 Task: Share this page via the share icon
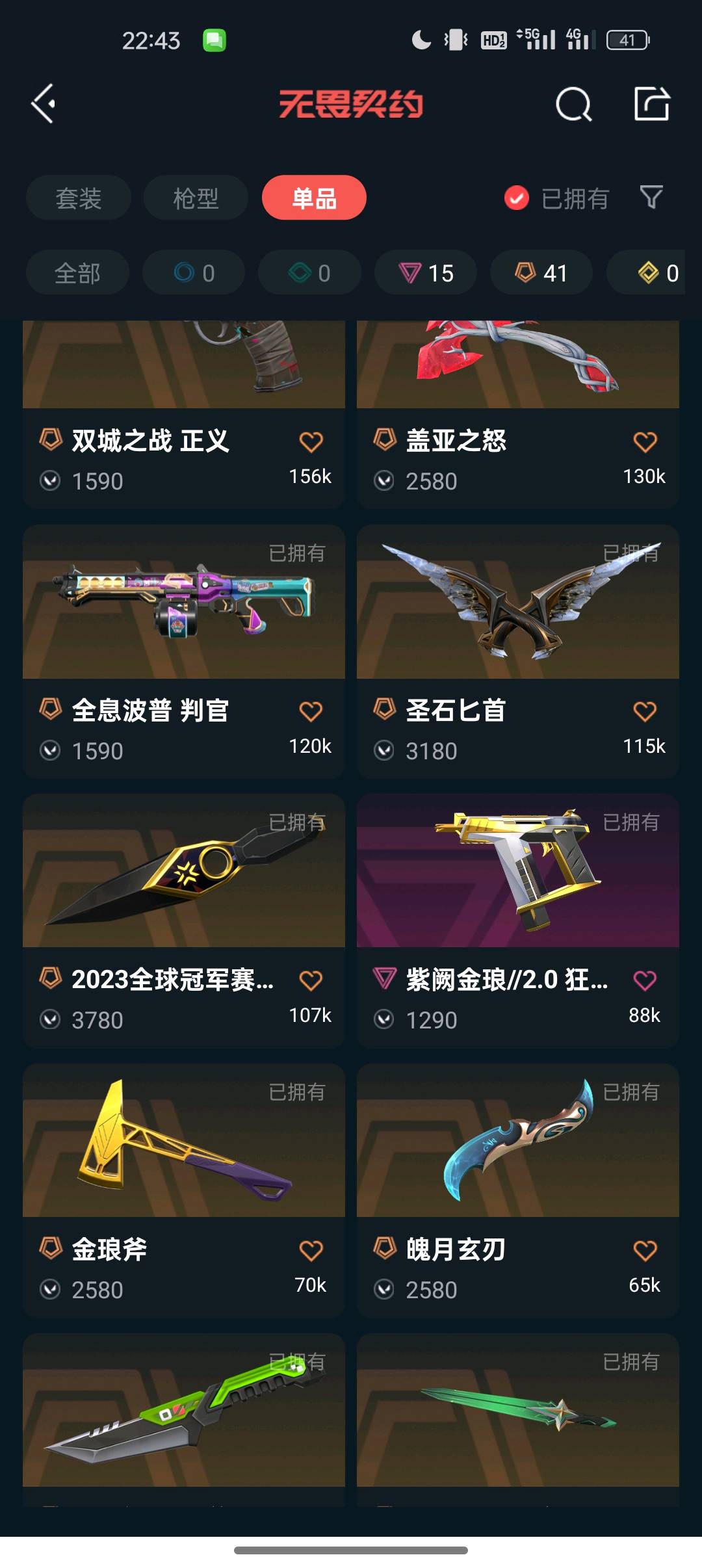pyautogui.click(x=651, y=104)
